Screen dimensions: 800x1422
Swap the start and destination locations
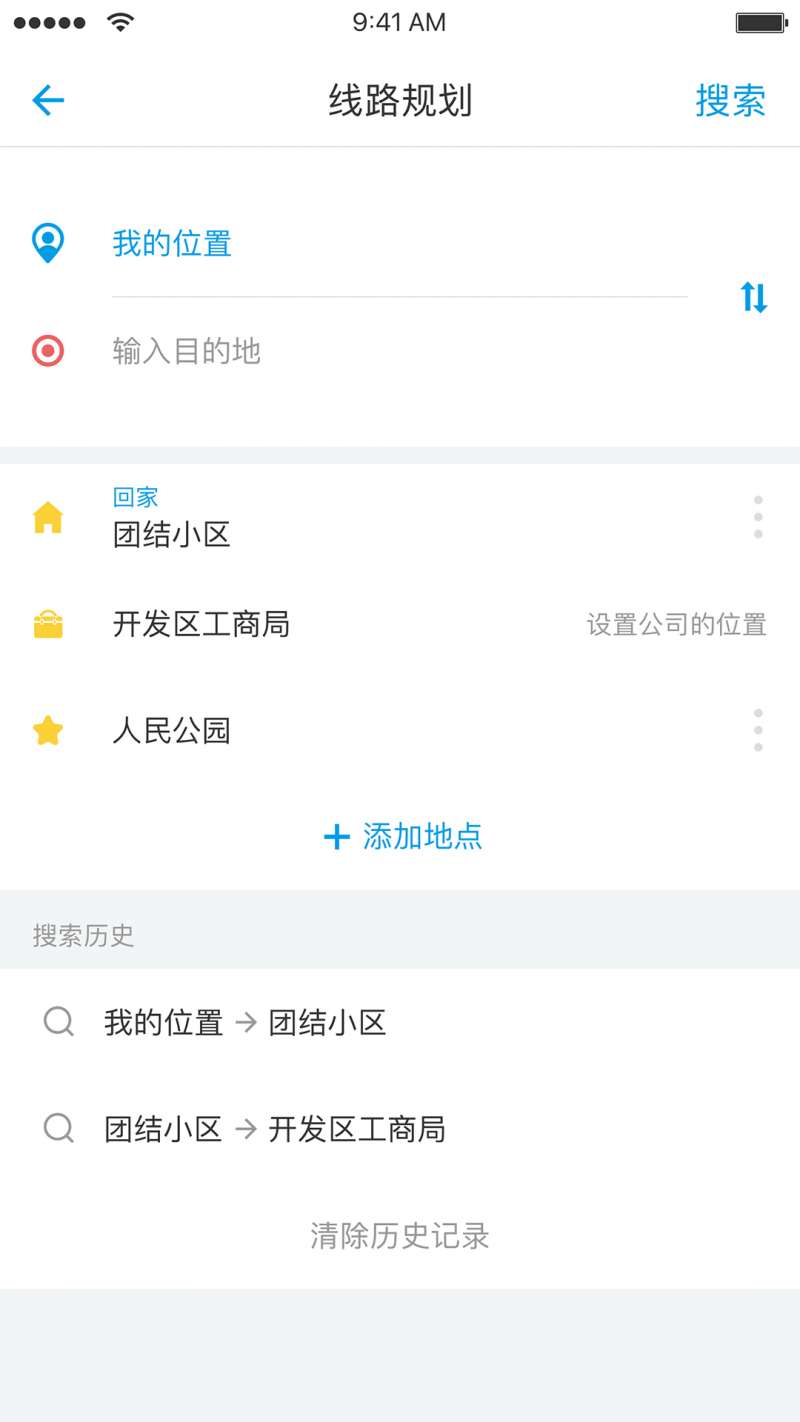(x=754, y=297)
